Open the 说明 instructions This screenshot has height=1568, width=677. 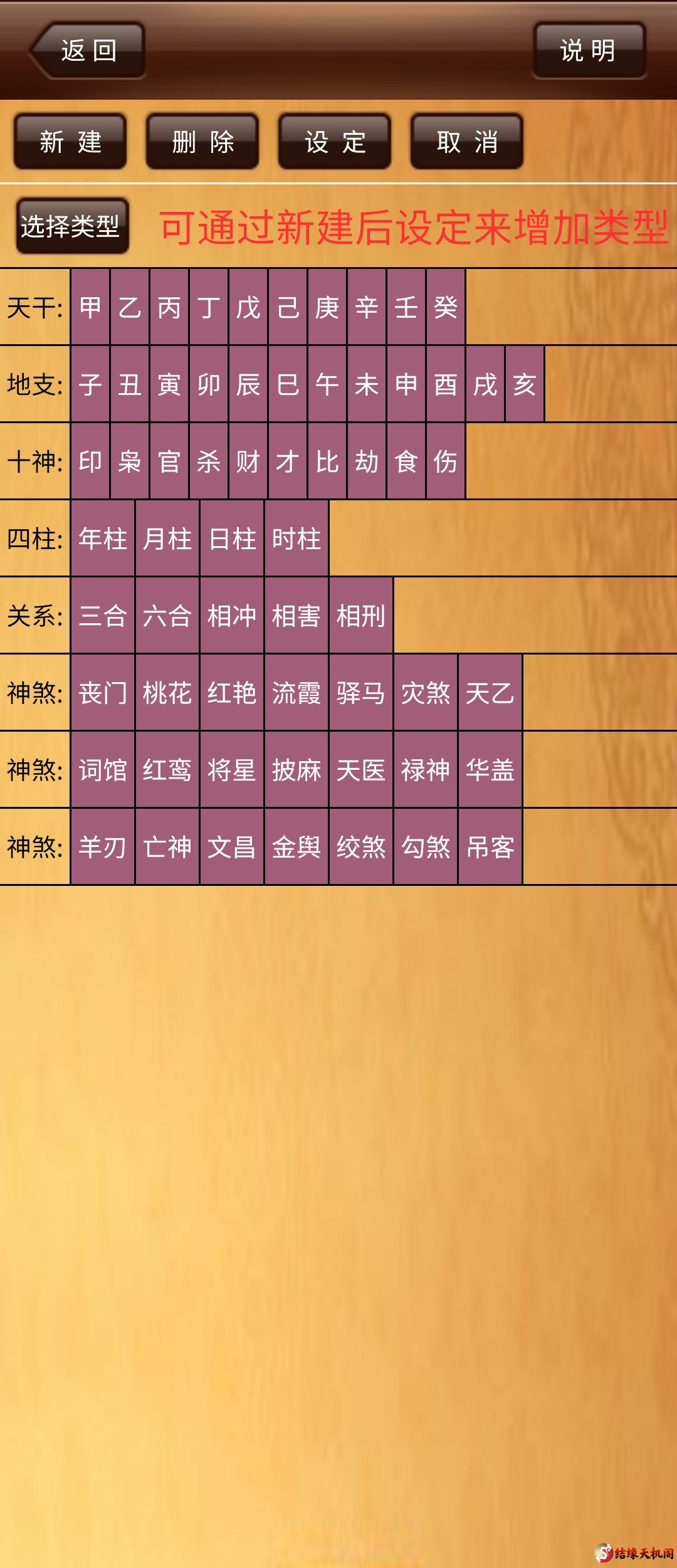coord(589,51)
